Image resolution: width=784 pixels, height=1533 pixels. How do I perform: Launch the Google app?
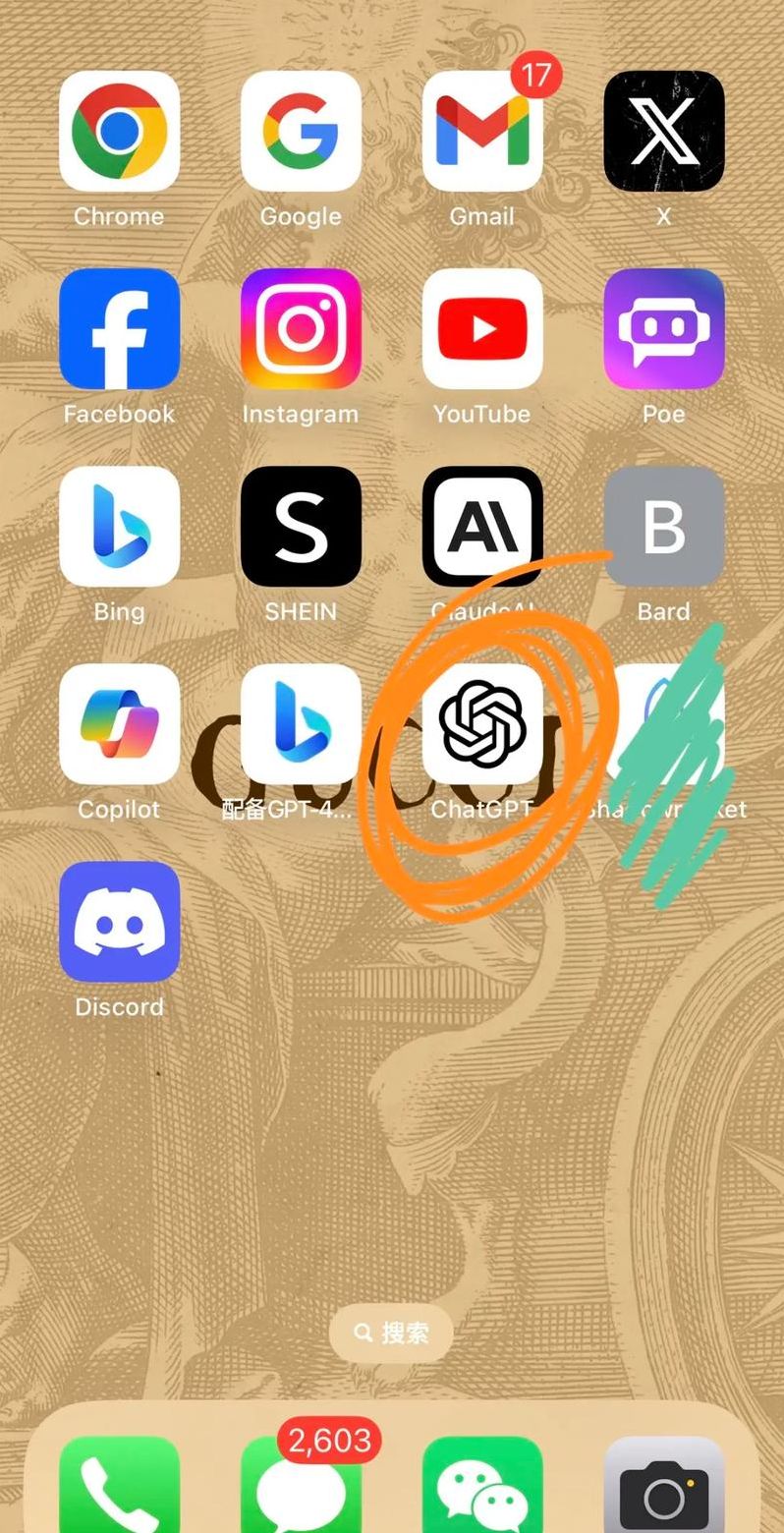point(301,131)
